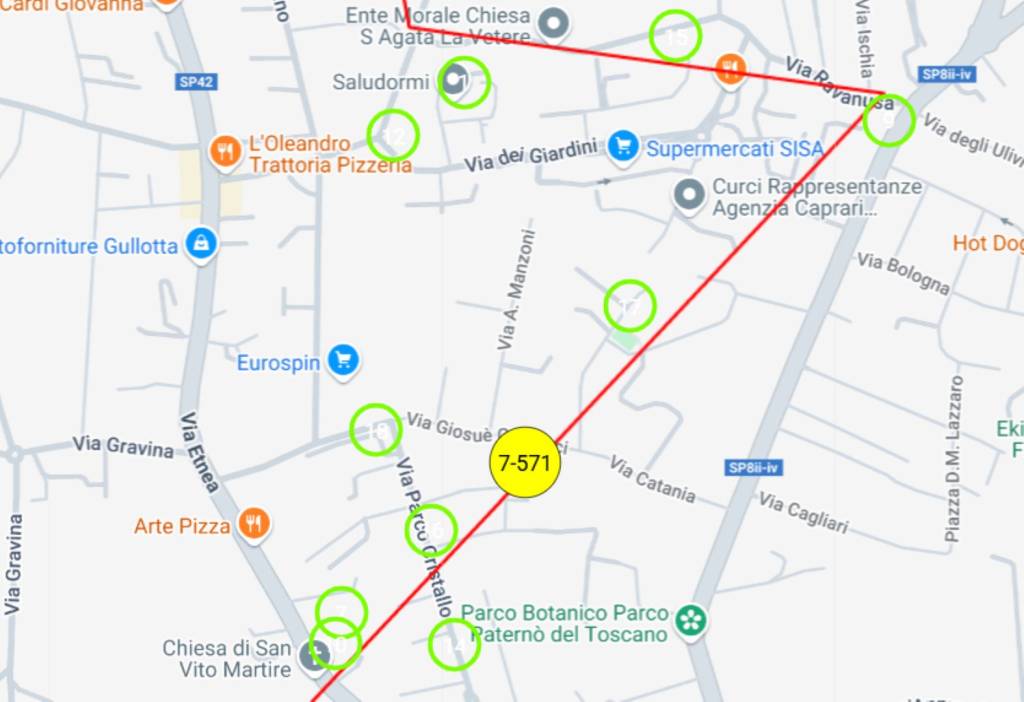Select green circle marker 15

point(675,37)
